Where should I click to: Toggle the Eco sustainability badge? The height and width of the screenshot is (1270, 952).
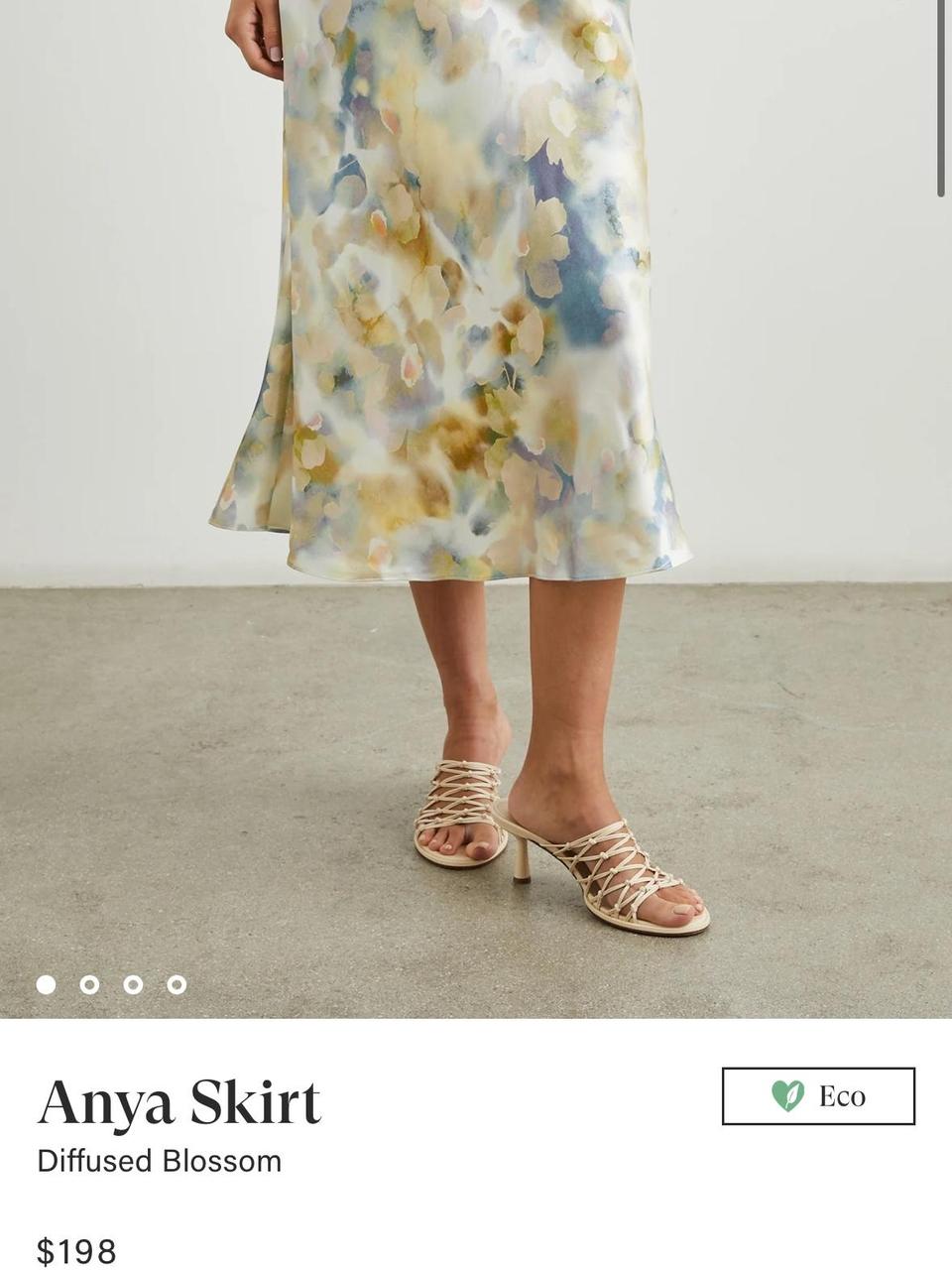tap(819, 1096)
